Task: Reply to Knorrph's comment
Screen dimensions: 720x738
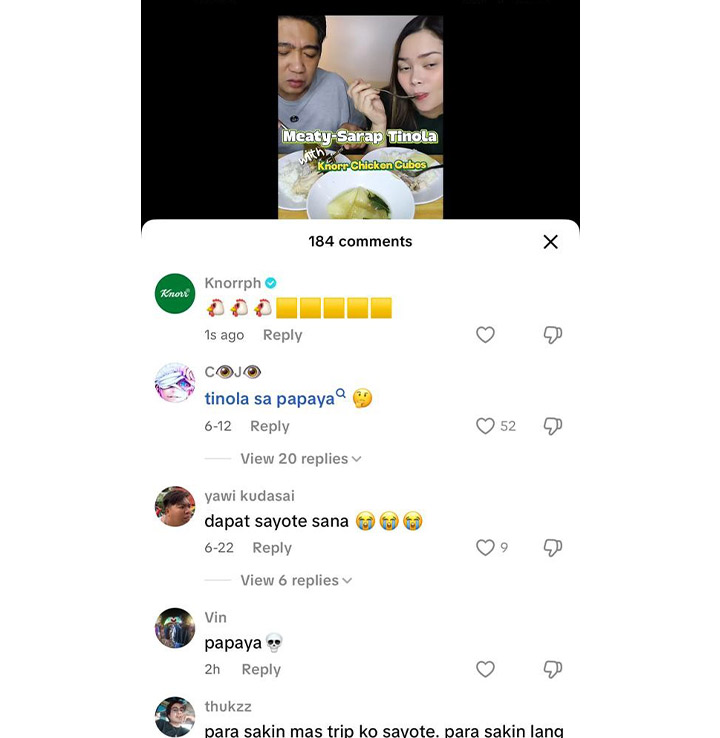Action: click(x=282, y=335)
